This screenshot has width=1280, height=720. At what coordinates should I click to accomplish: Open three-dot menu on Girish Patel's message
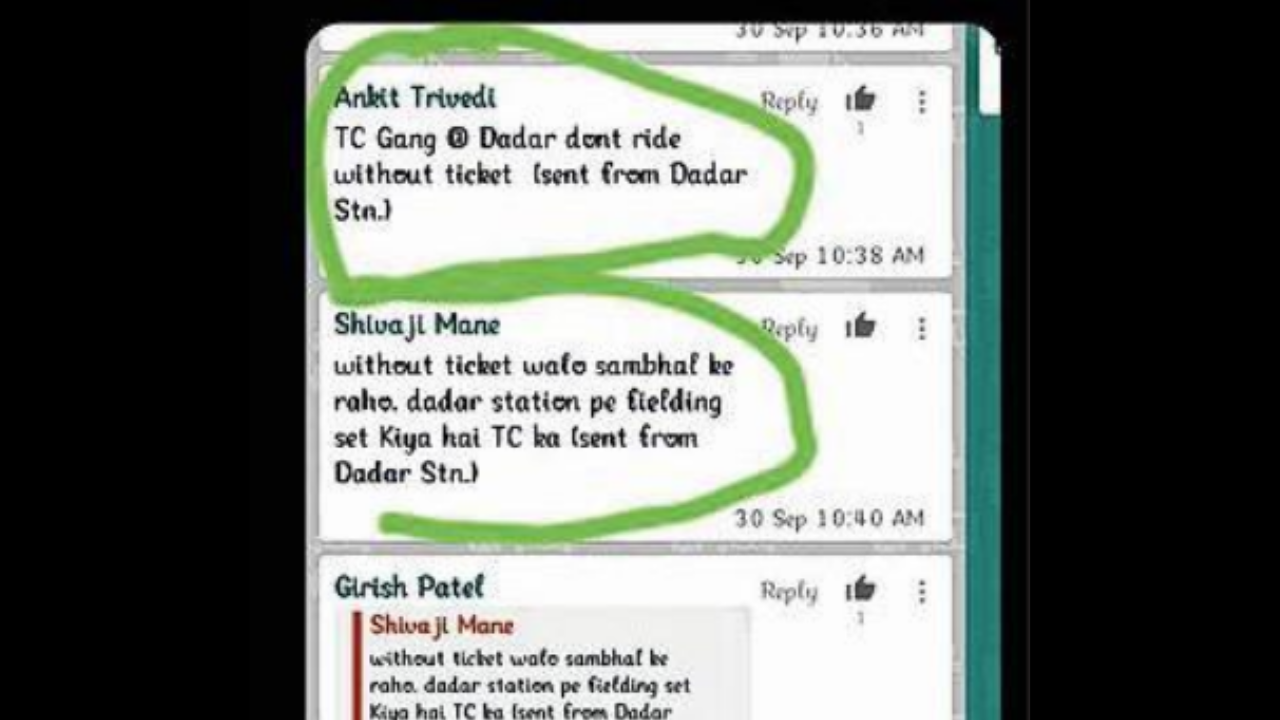(x=922, y=591)
